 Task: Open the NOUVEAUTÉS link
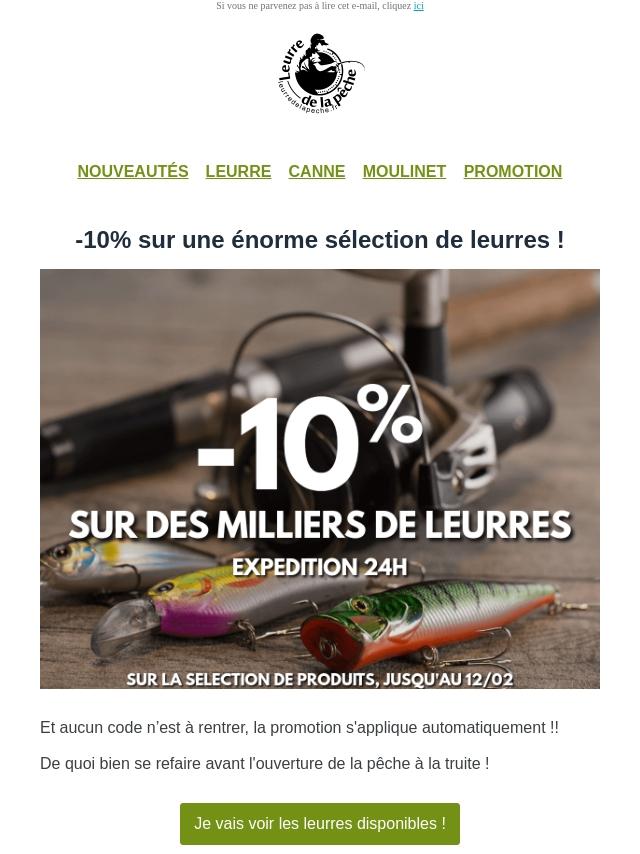[133, 171]
